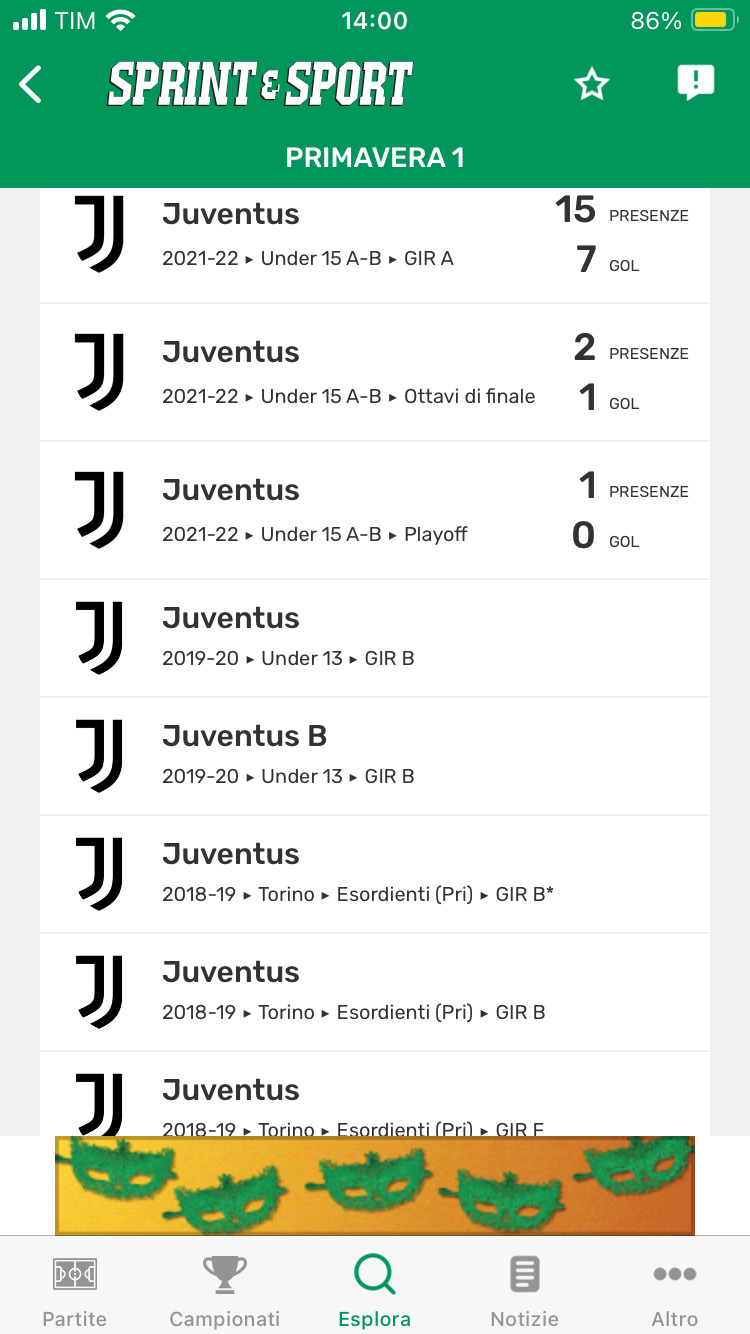750x1334 pixels.
Task: Go back using the top-left arrow
Action: pos(32,85)
